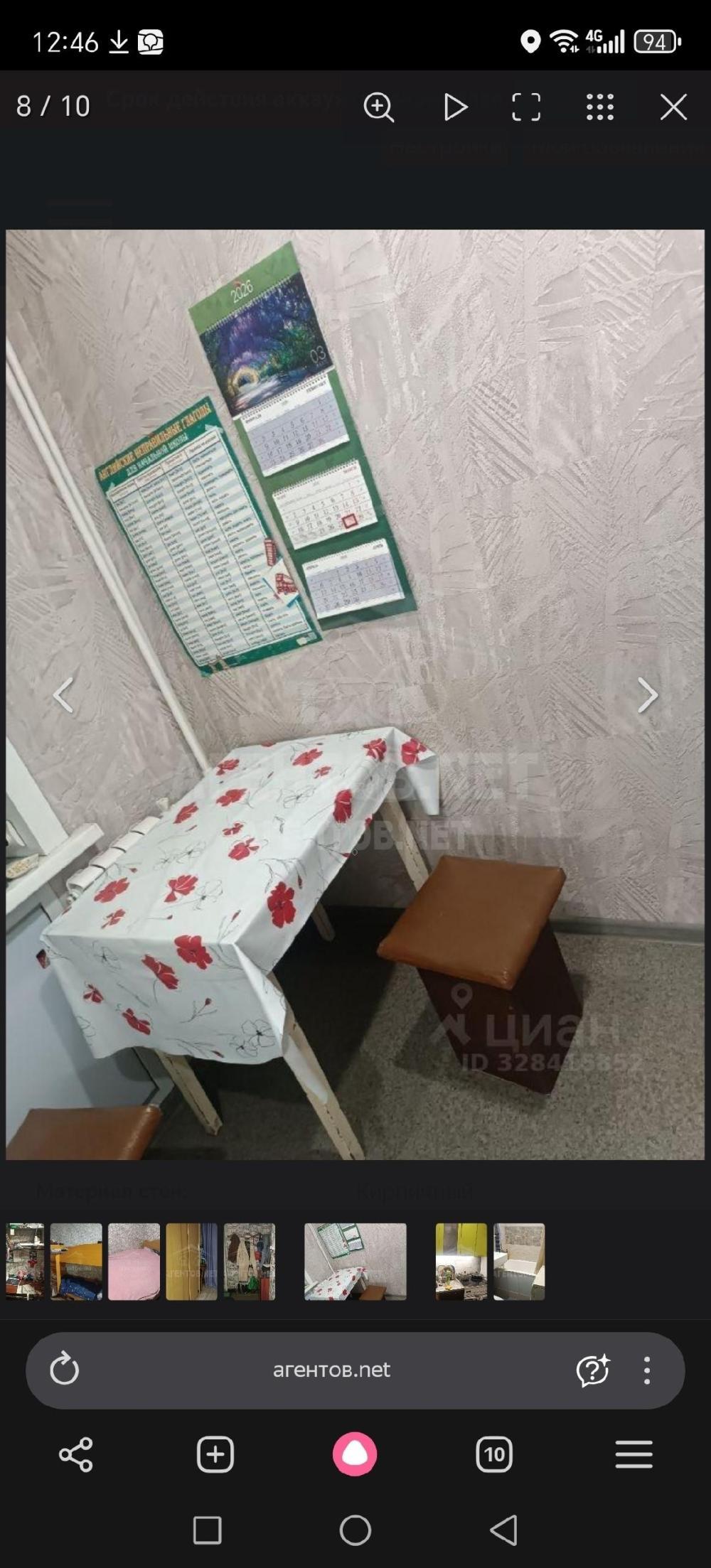The width and height of the screenshot is (711, 1568).
Task: Go to the next photo
Action: click(646, 695)
